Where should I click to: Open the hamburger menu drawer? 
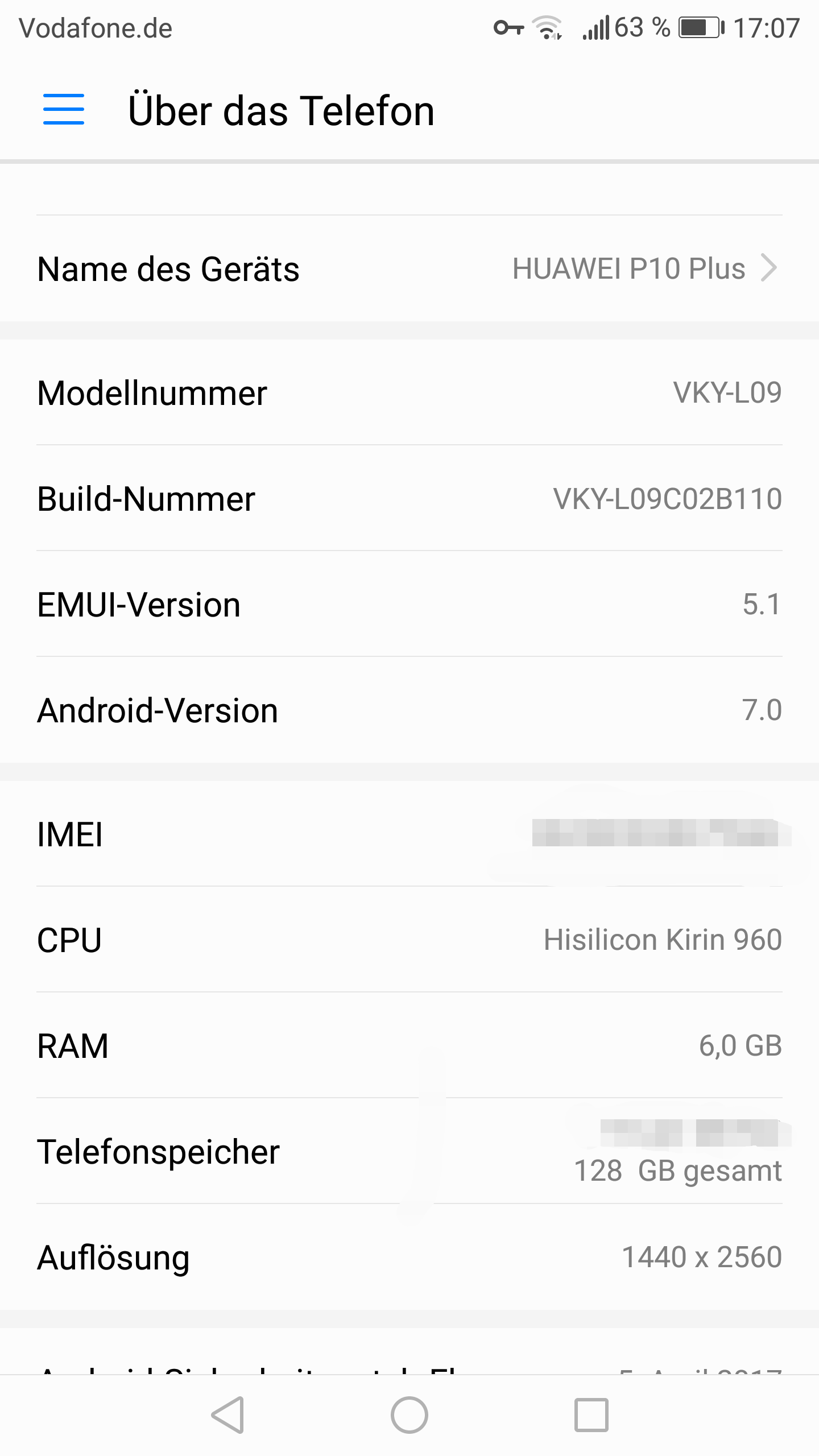64,110
